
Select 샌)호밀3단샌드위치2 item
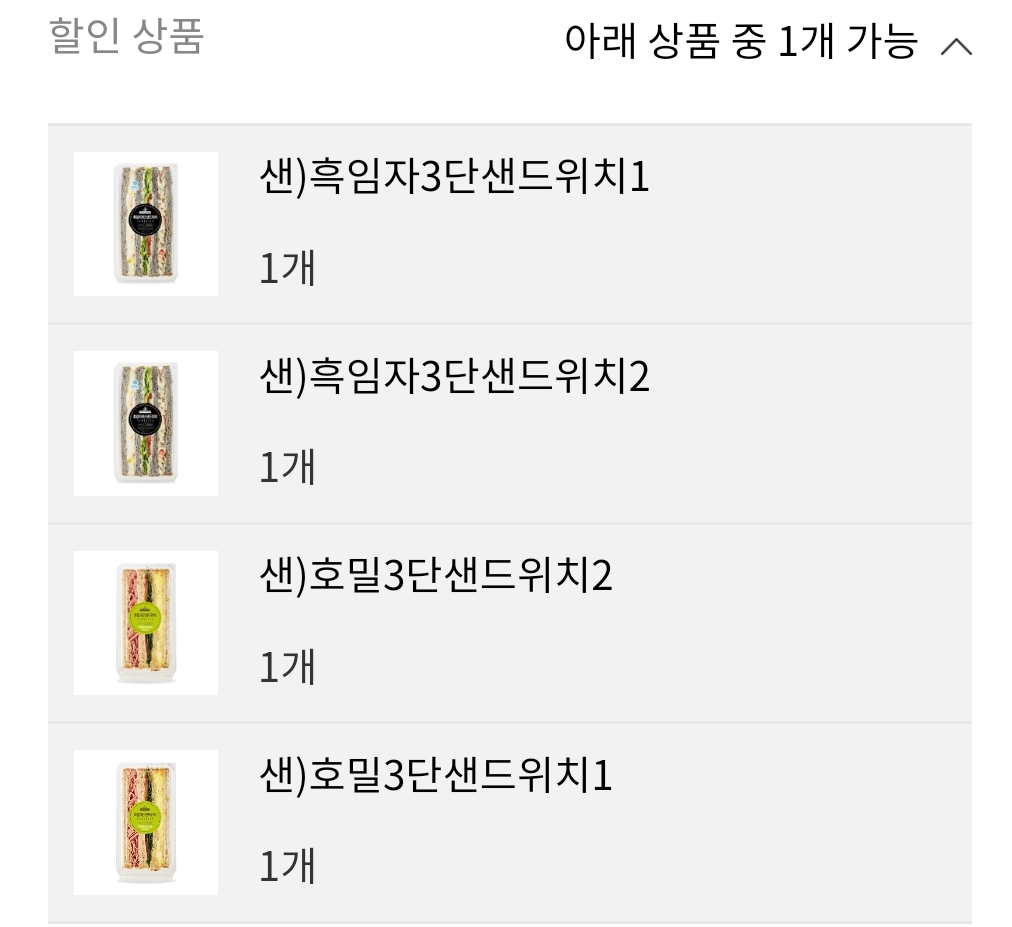tap(509, 622)
